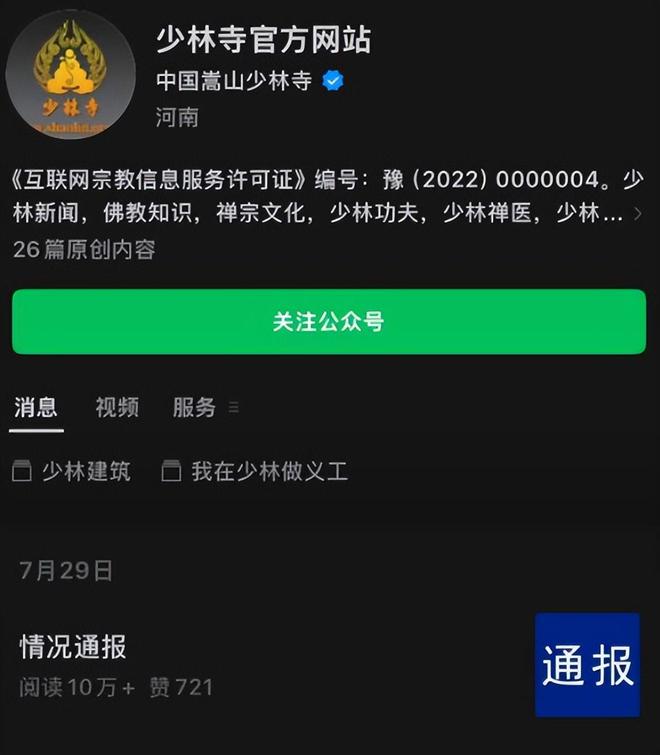Select the 消息 tab
The width and height of the screenshot is (660, 755).
[36, 407]
